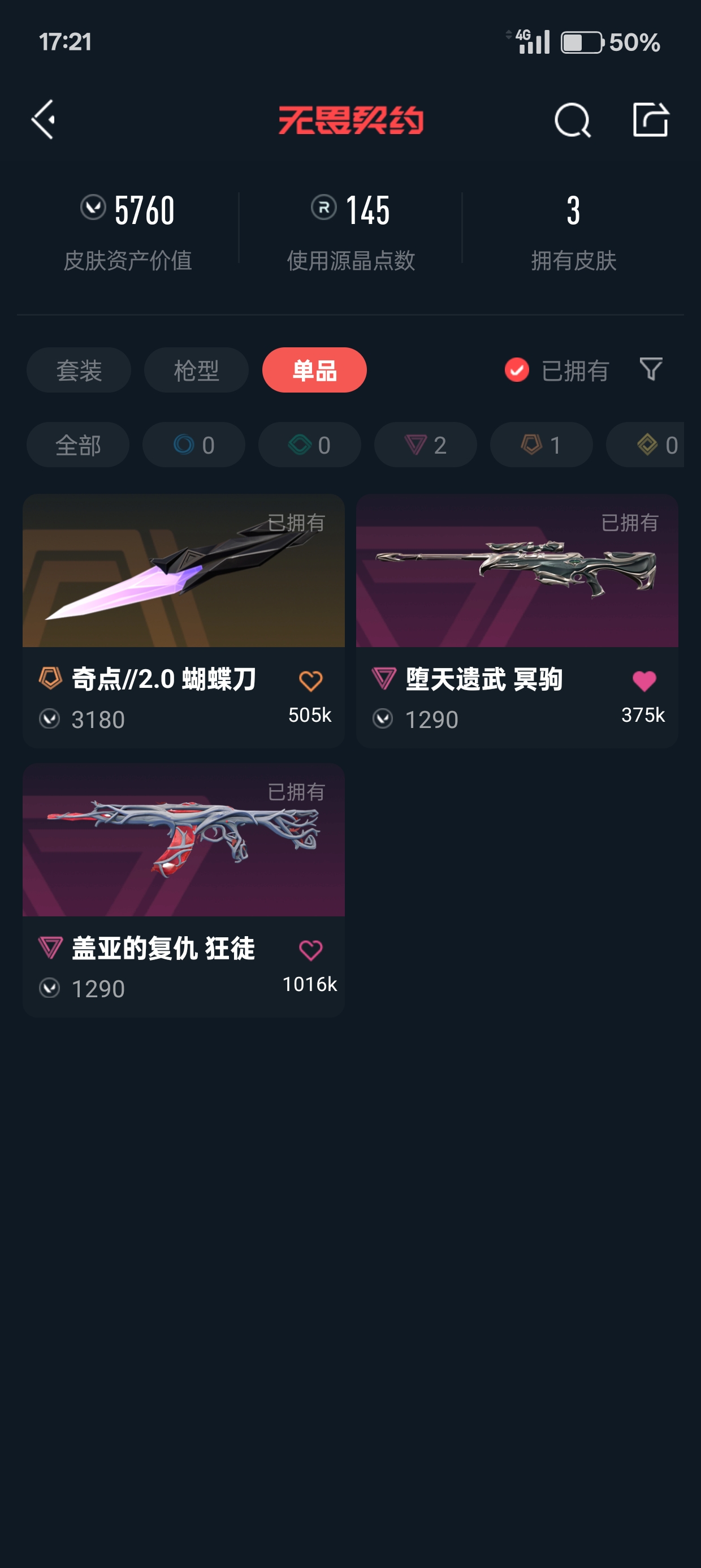701x1568 pixels.
Task: Filter by blue circle tier chip
Action: (x=193, y=445)
